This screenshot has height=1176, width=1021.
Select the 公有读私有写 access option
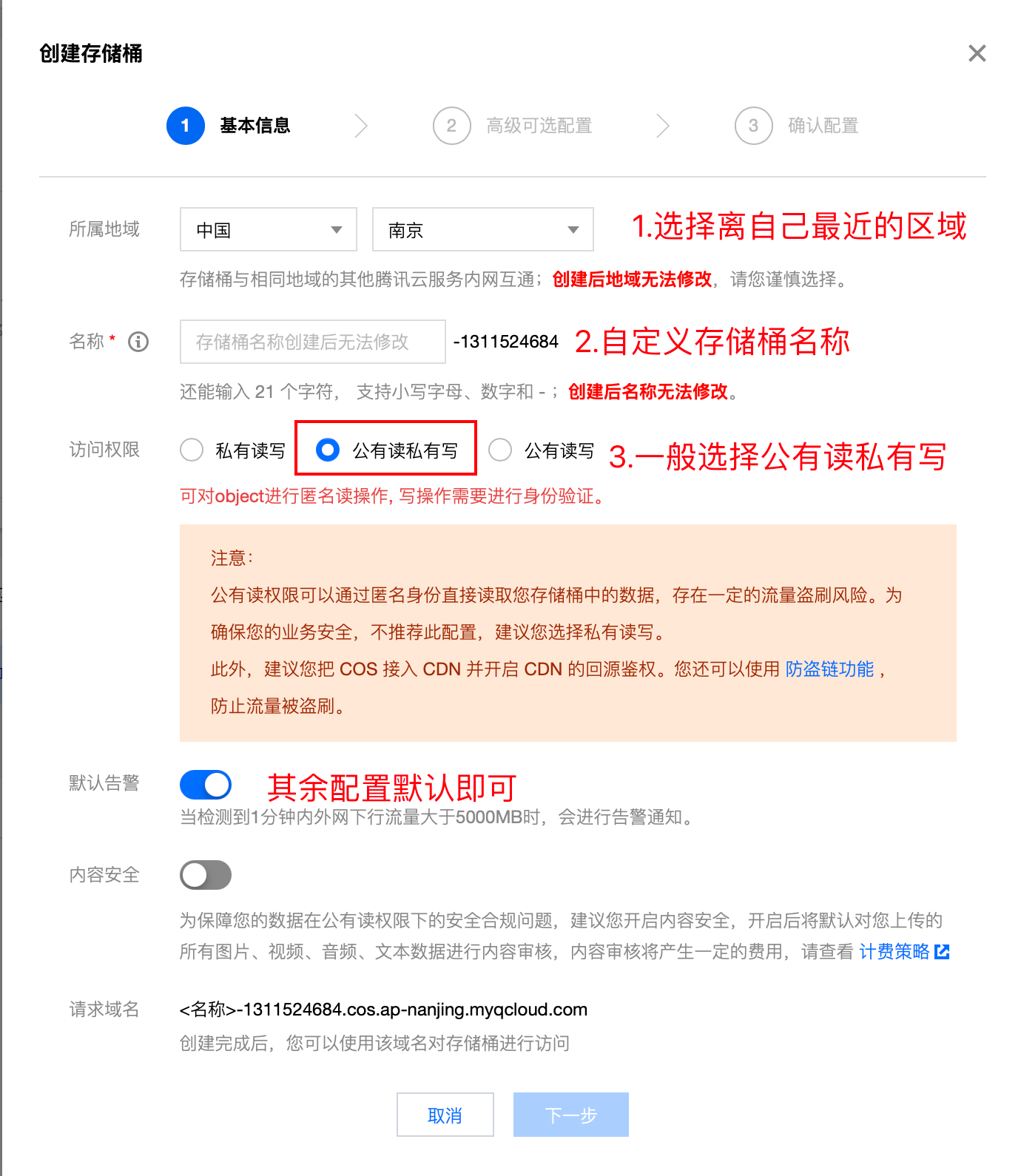click(328, 450)
